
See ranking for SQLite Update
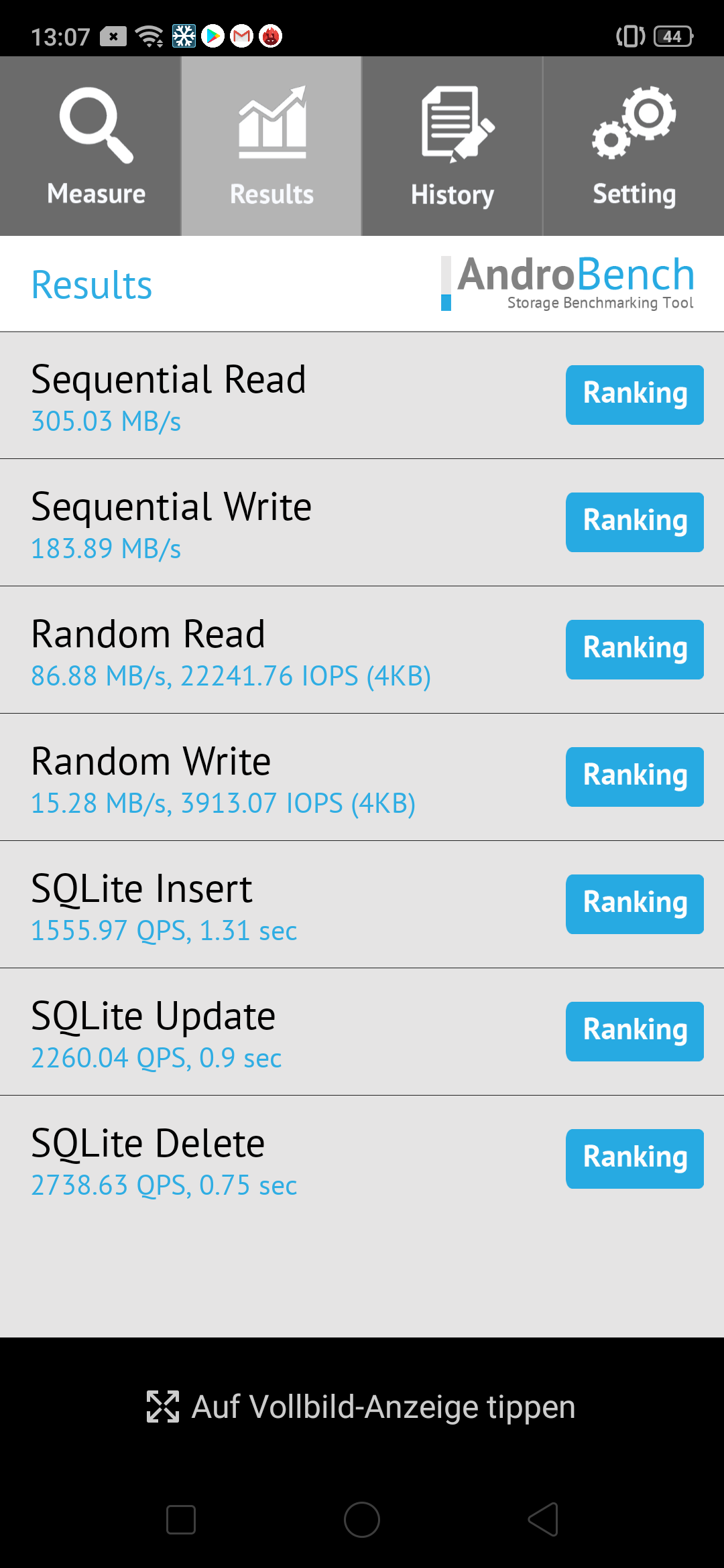pyautogui.click(x=635, y=1031)
